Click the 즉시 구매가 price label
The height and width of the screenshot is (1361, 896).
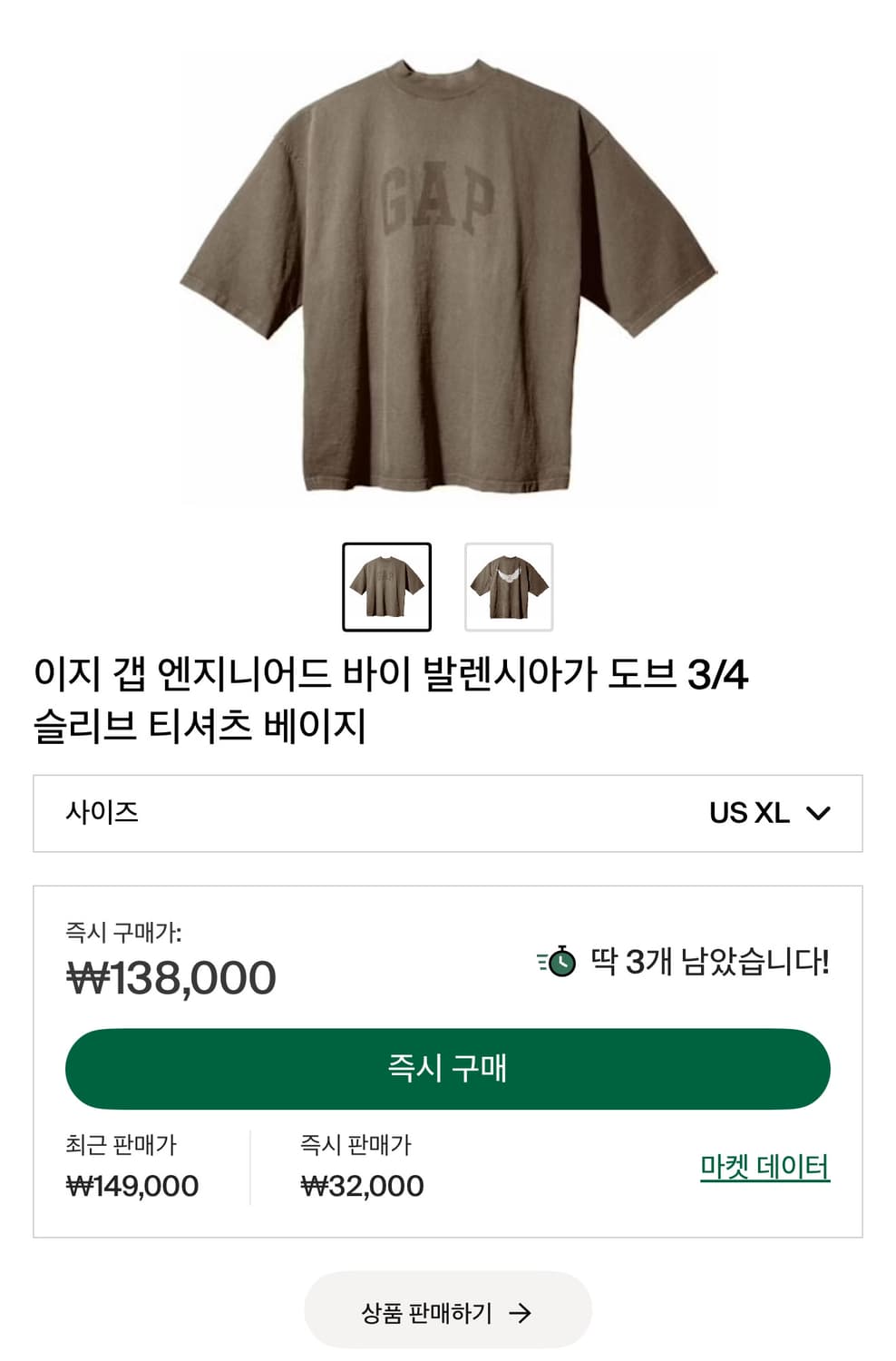123,931
